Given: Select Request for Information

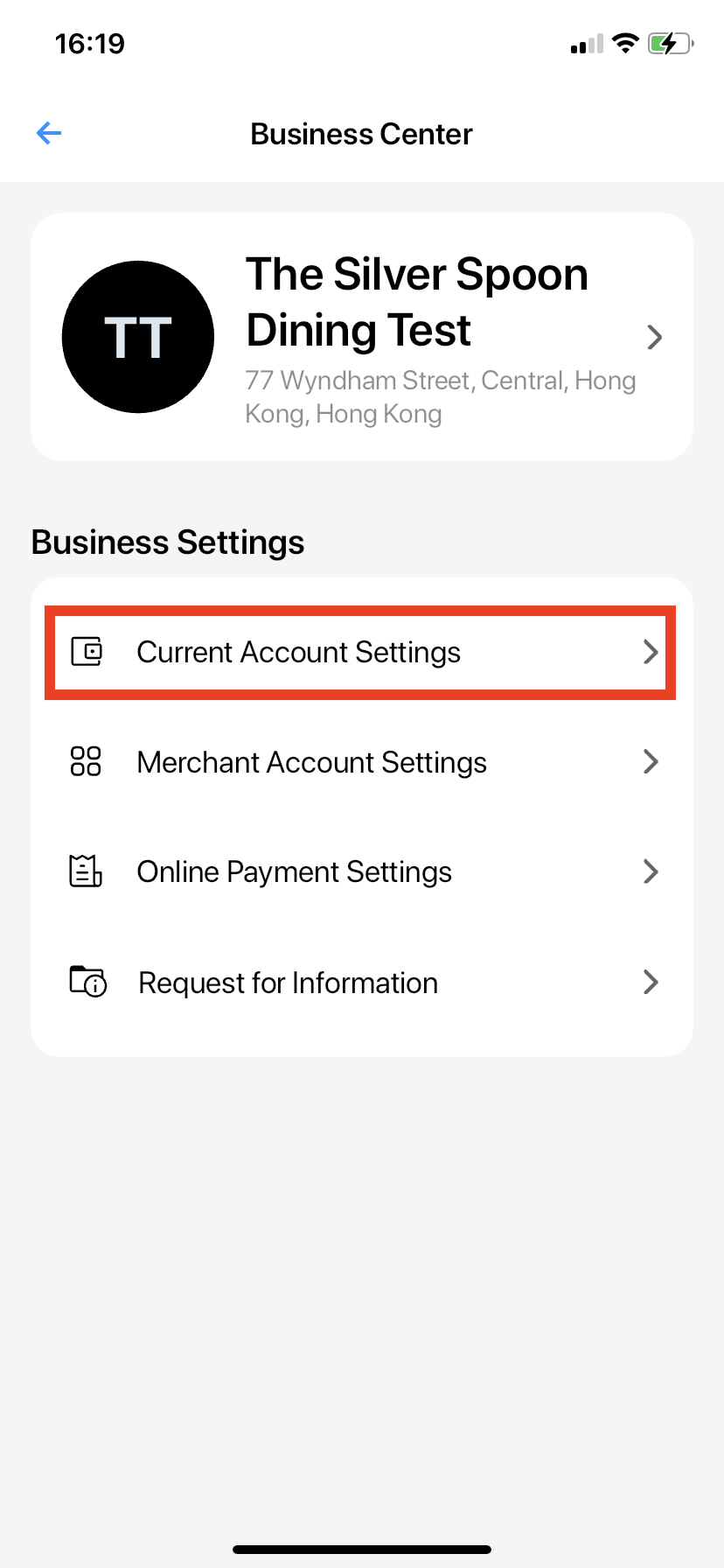Looking at the screenshot, I should (288, 982).
